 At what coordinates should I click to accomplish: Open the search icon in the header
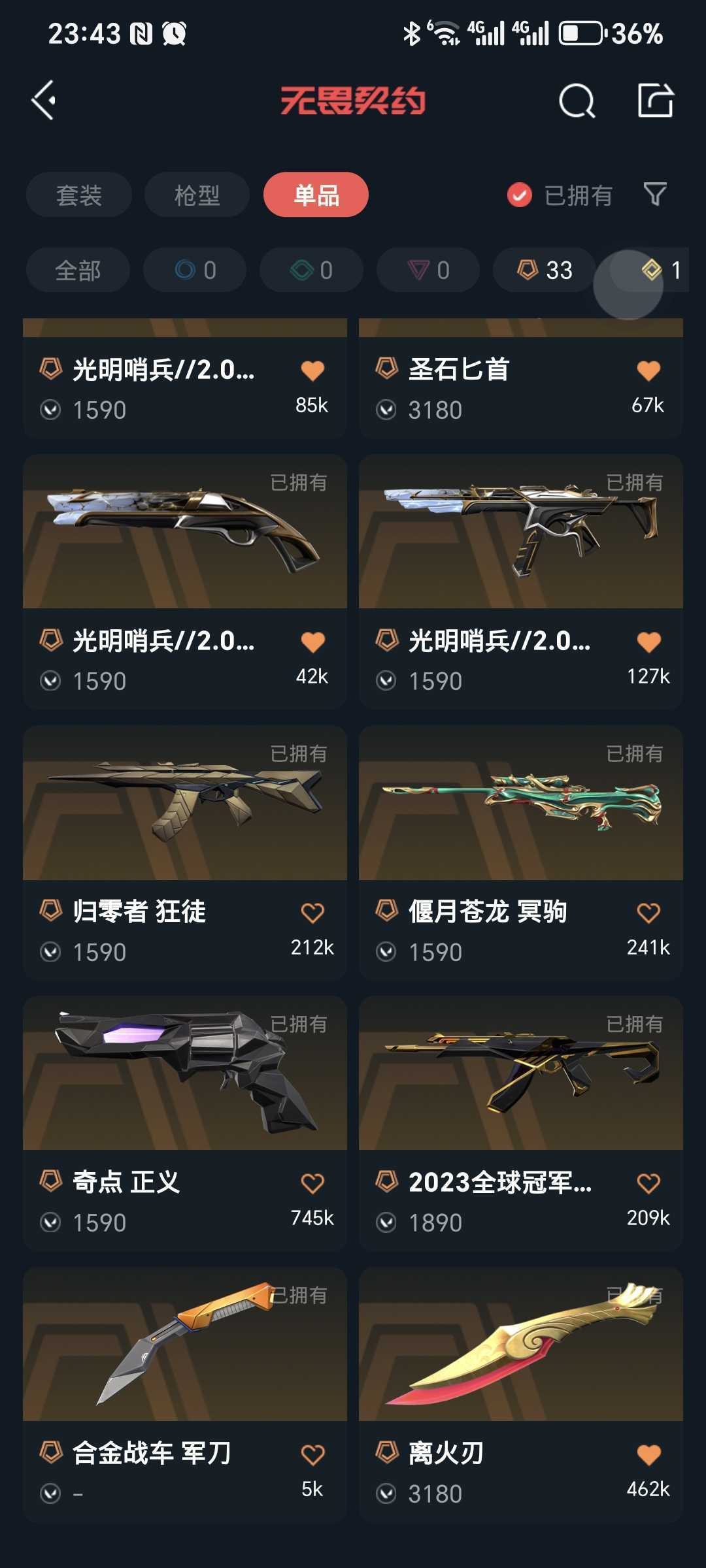tap(577, 101)
